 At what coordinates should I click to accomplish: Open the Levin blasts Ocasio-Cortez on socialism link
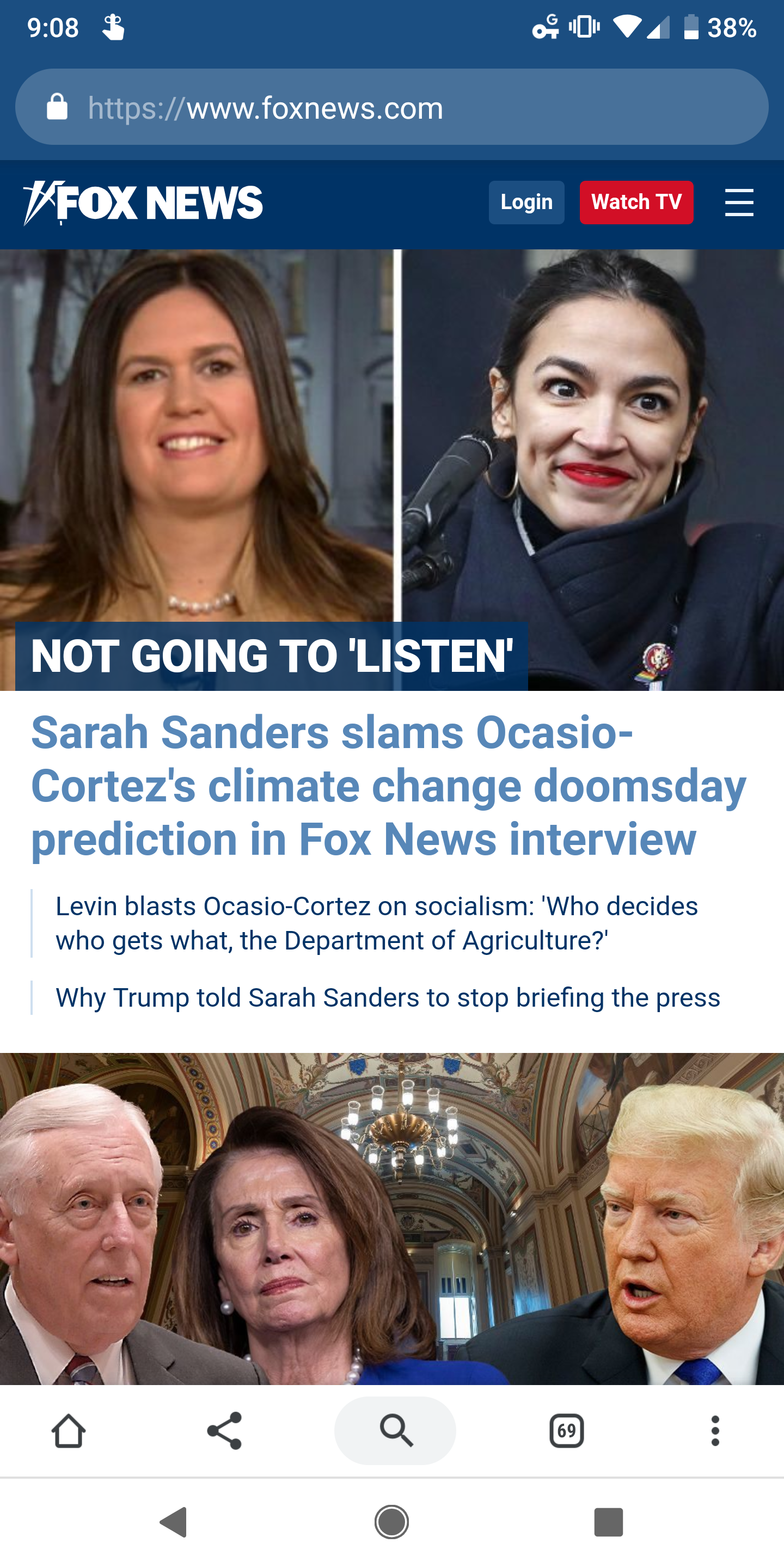point(377,923)
